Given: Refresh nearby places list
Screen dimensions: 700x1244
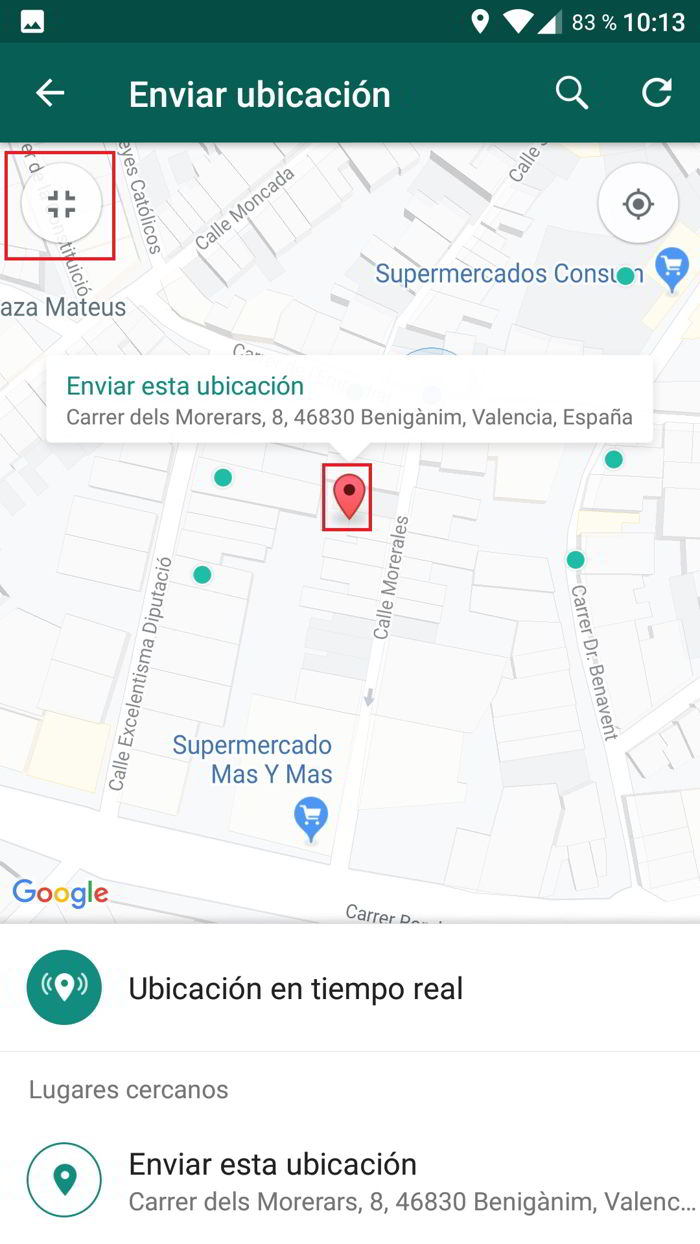Looking at the screenshot, I should tap(656, 93).
